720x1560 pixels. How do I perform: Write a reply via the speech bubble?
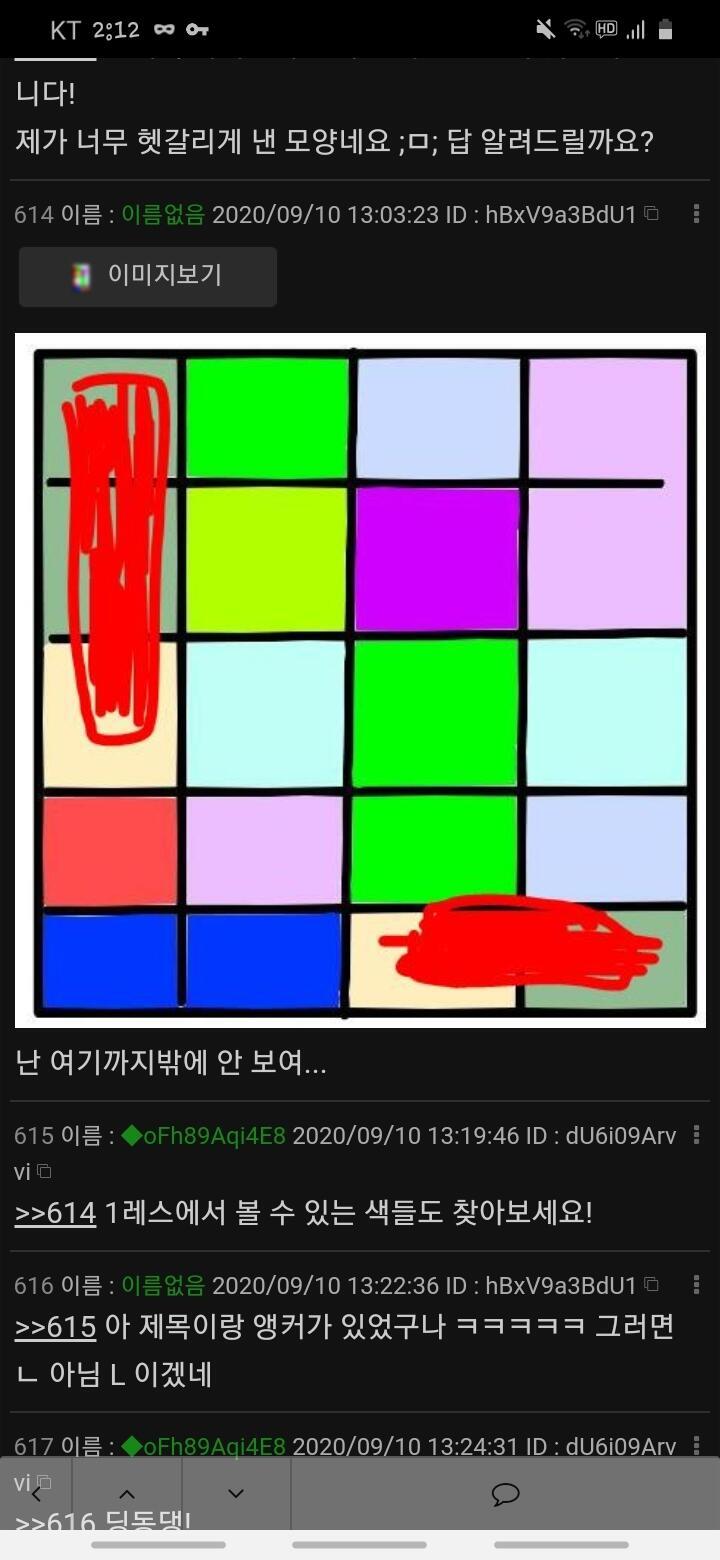[x=506, y=1494]
